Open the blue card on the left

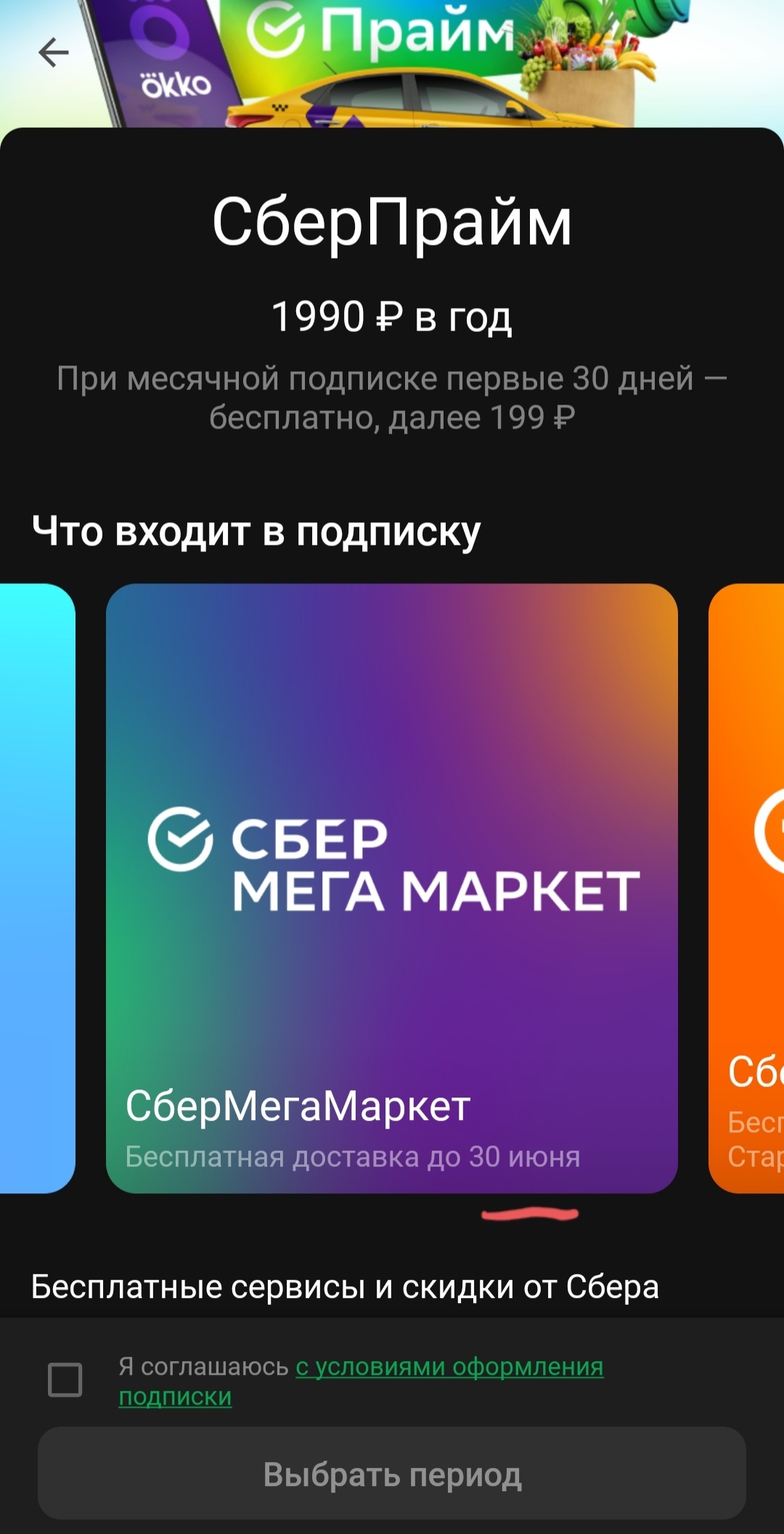pyautogui.click(x=36, y=888)
